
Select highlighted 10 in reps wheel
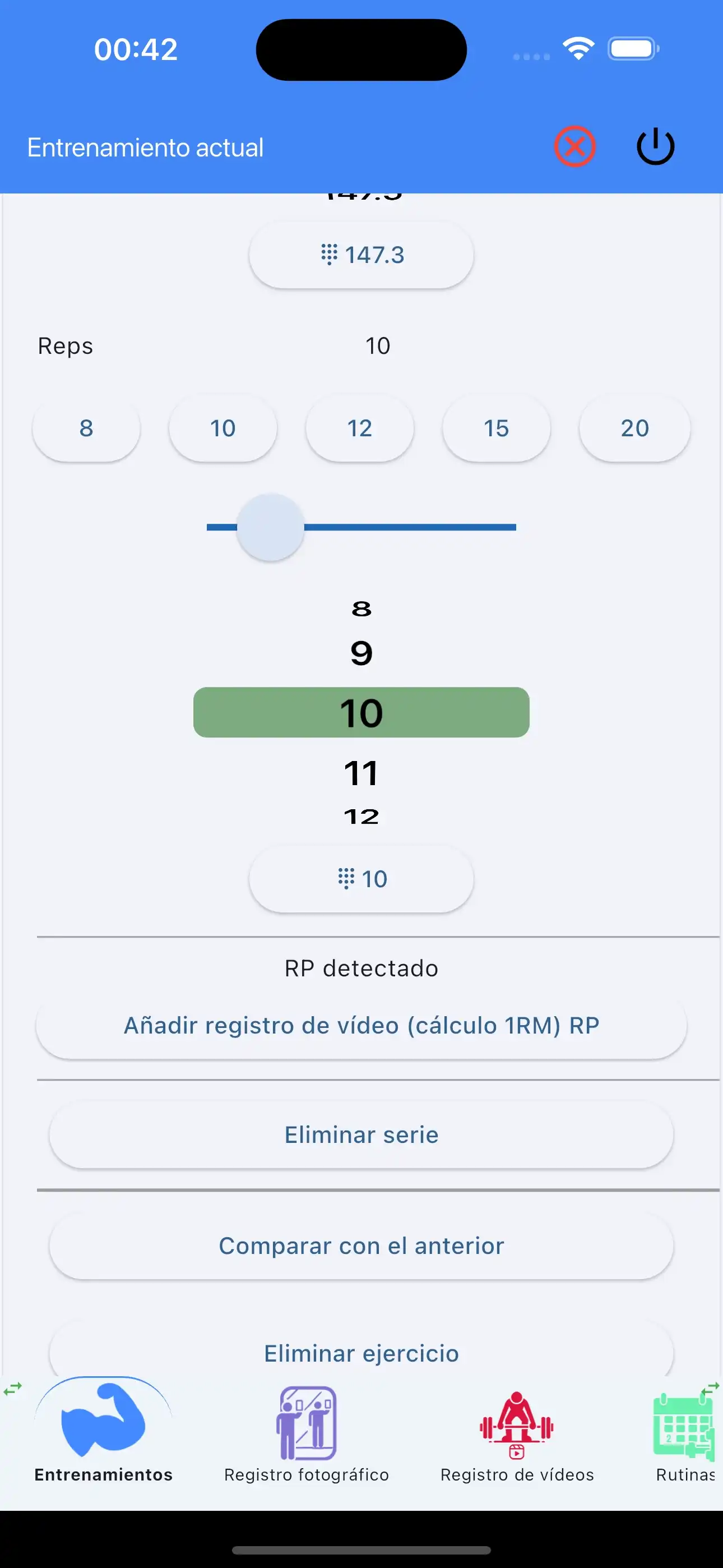[x=361, y=712]
